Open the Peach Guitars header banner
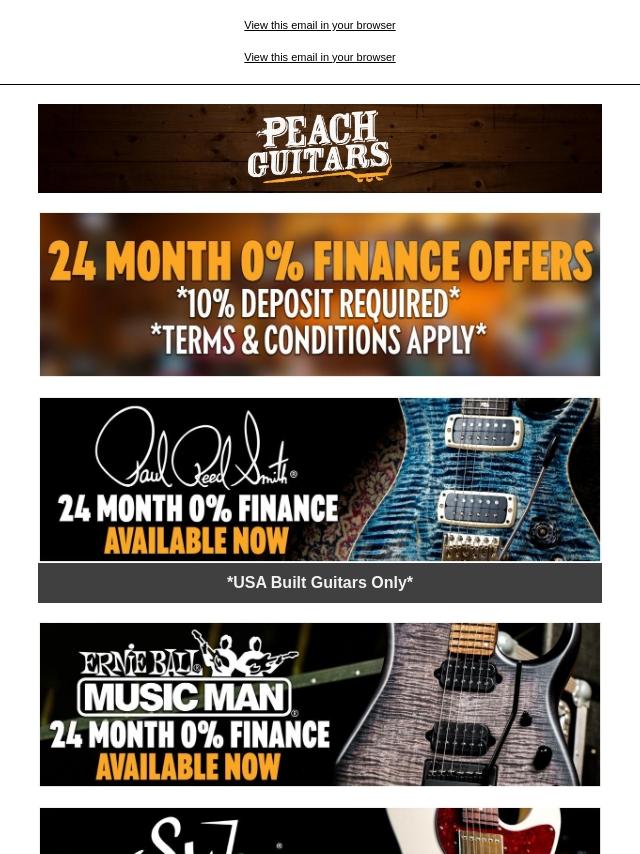 [320, 148]
